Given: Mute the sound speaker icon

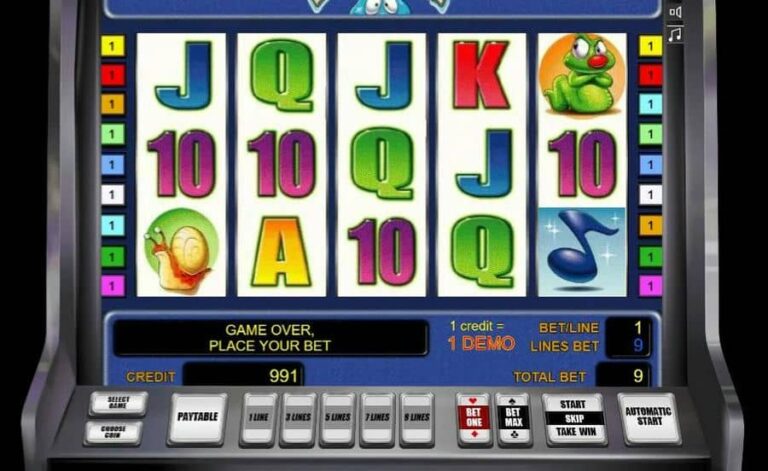Looking at the screenshot, I should pos(676,12).
